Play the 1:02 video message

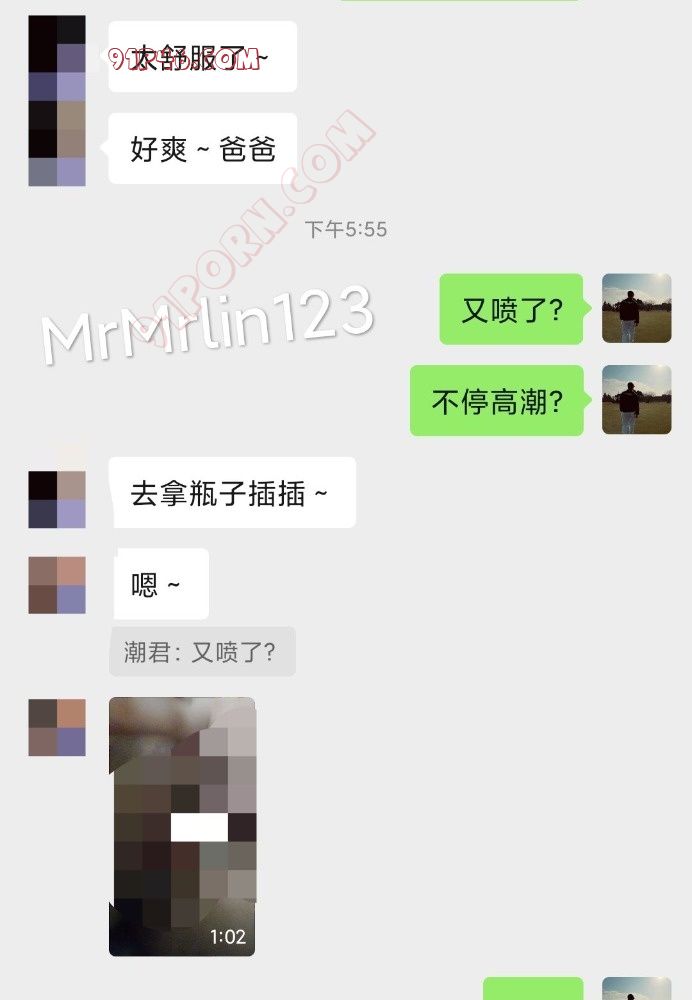pos(181,826)
